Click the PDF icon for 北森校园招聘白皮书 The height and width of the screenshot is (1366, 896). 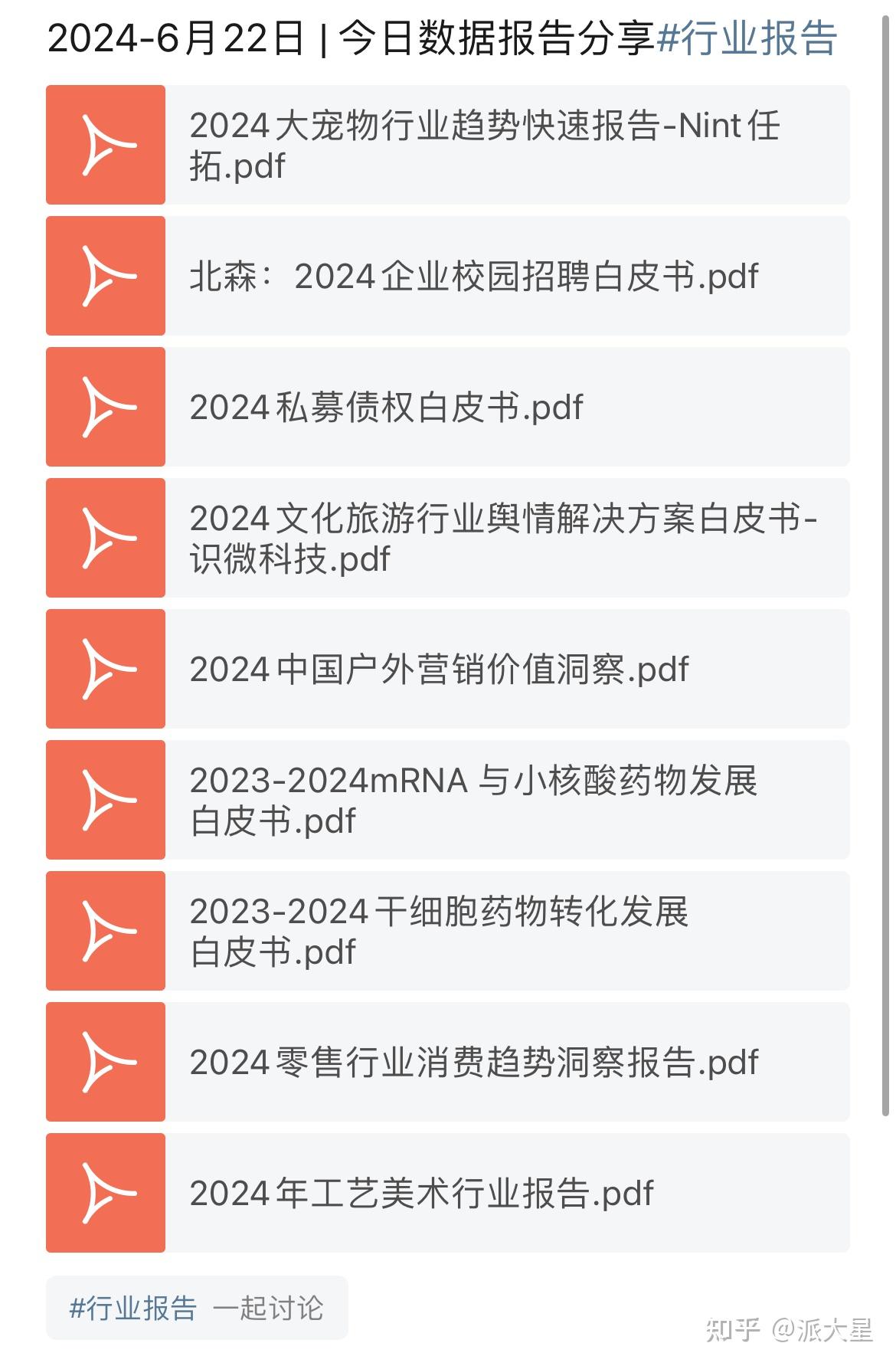(105, 277)
